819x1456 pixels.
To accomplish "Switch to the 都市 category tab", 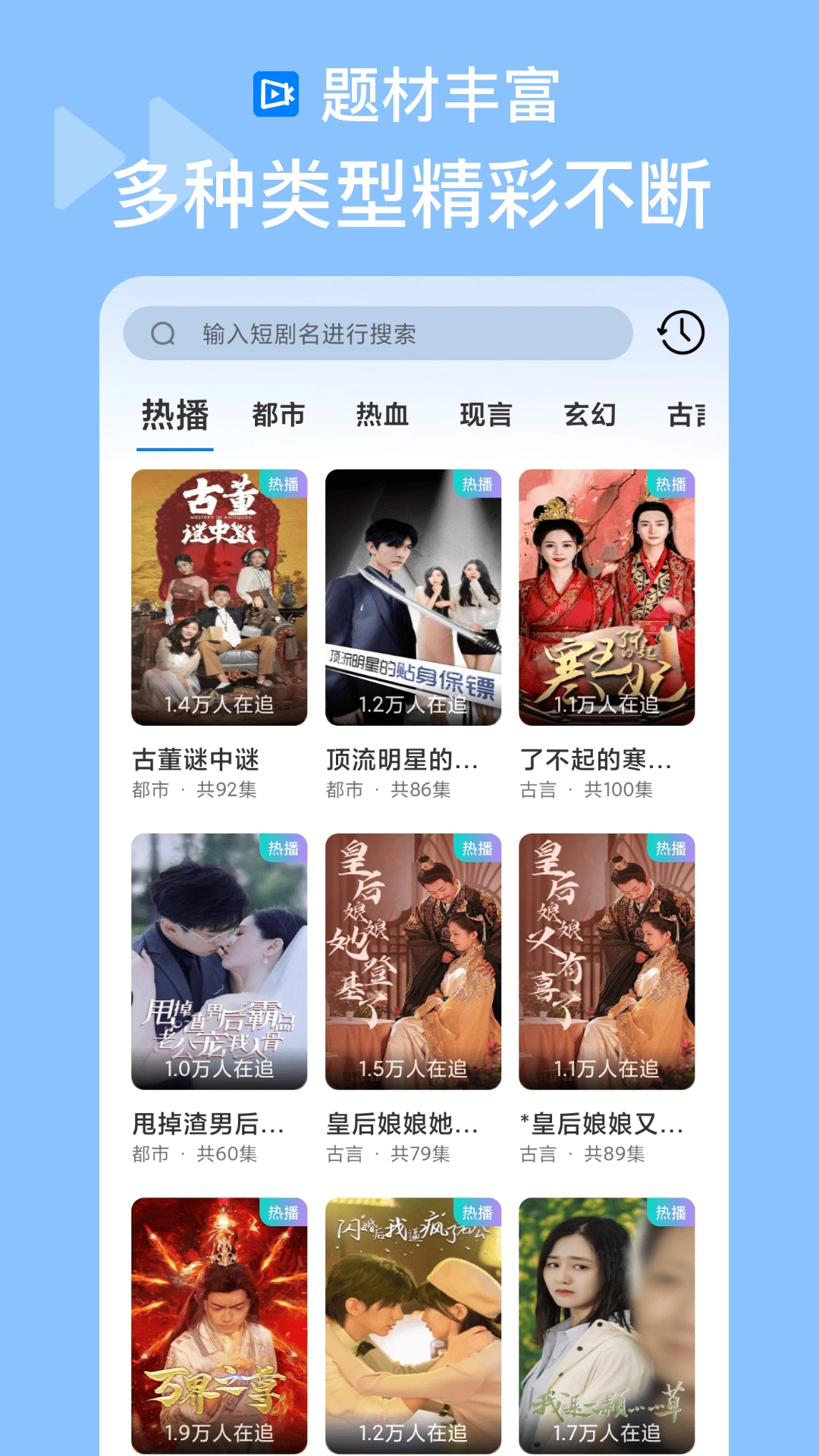I will coord(278,415).
